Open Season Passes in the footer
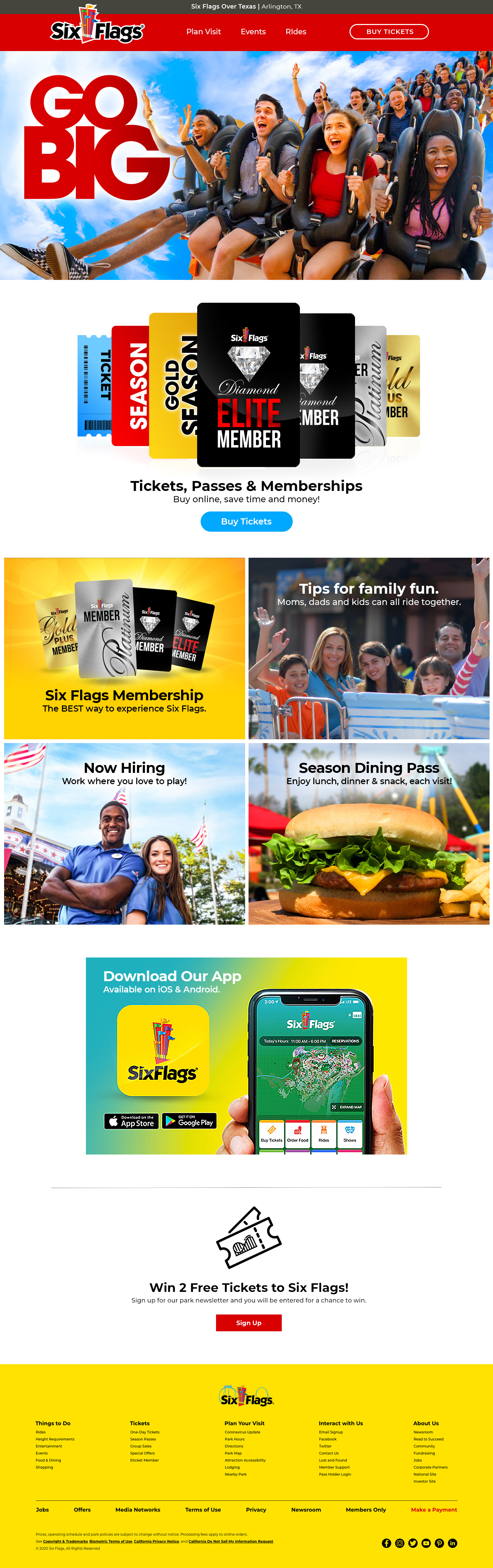The width and height of the screenshot is (493, 1568). [x=143, y=1439]
